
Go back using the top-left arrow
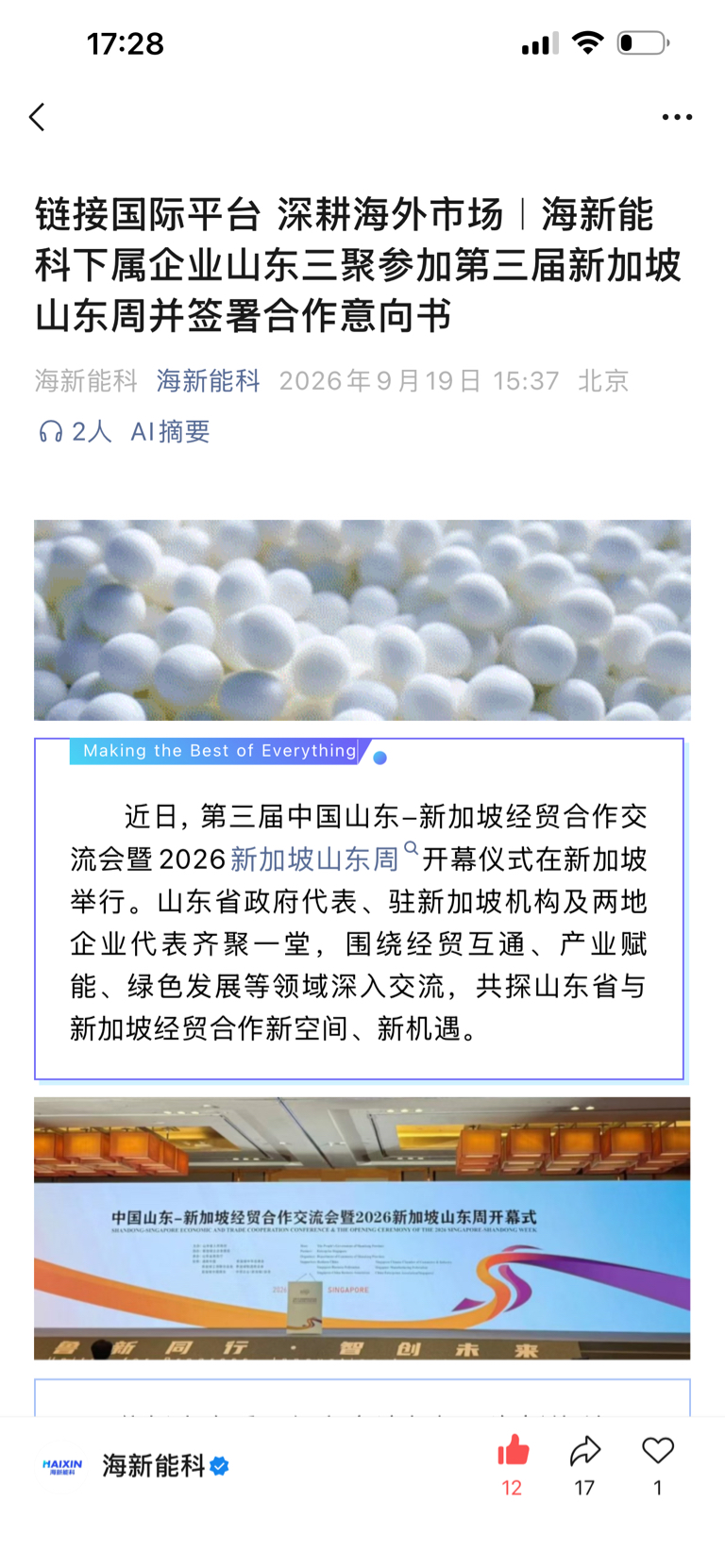click(37, 117)
